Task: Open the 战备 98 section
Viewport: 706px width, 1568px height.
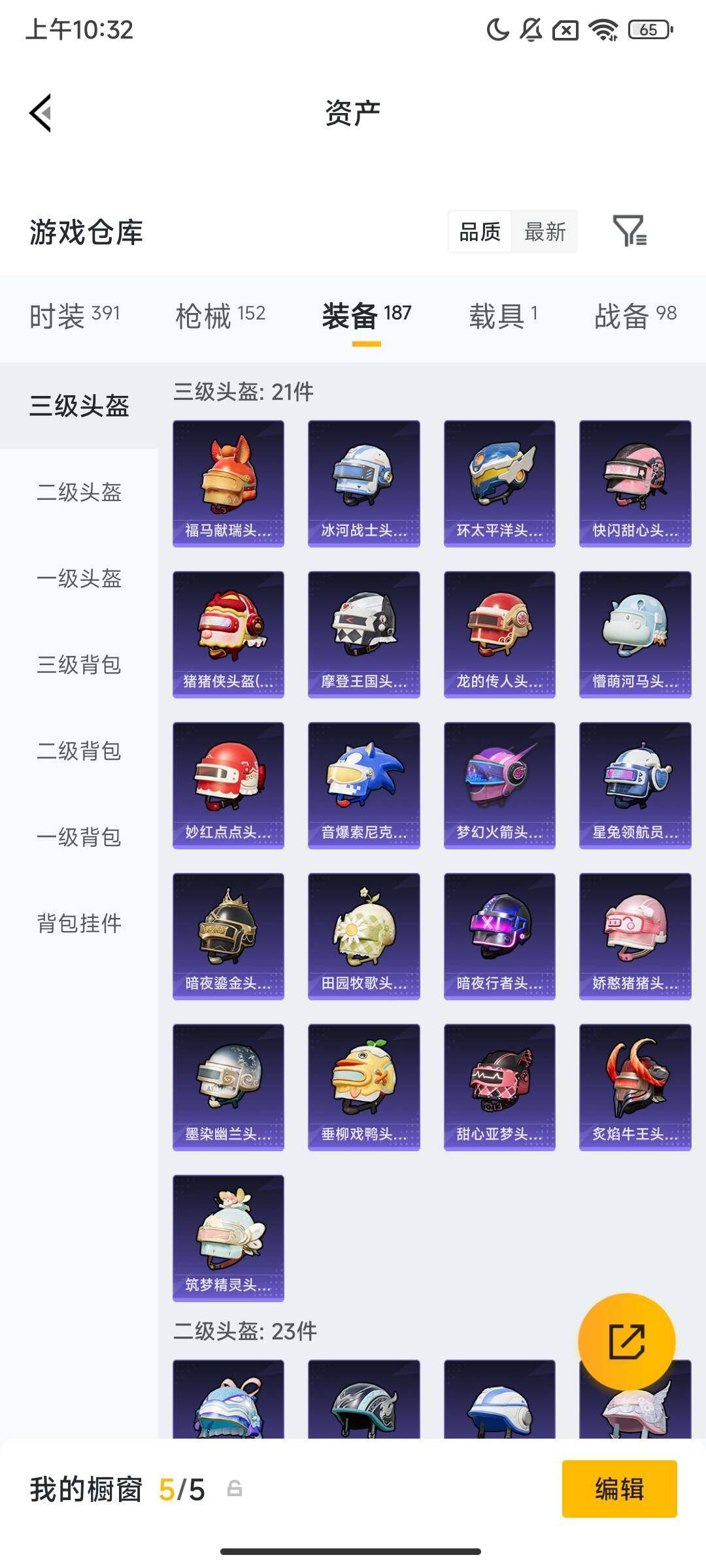Action: (631, 316)
